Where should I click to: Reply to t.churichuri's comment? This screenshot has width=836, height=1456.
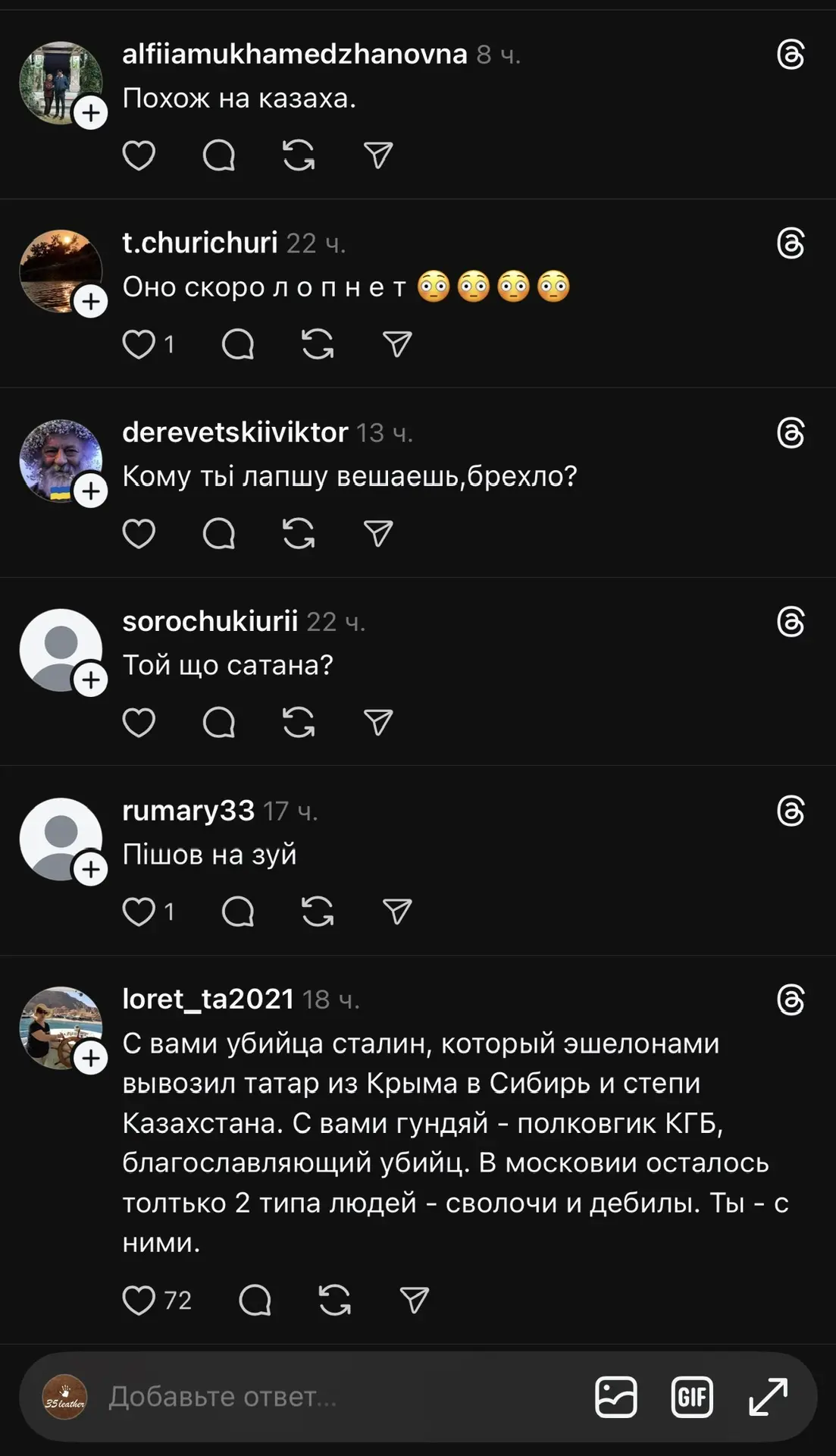point(237,344)
